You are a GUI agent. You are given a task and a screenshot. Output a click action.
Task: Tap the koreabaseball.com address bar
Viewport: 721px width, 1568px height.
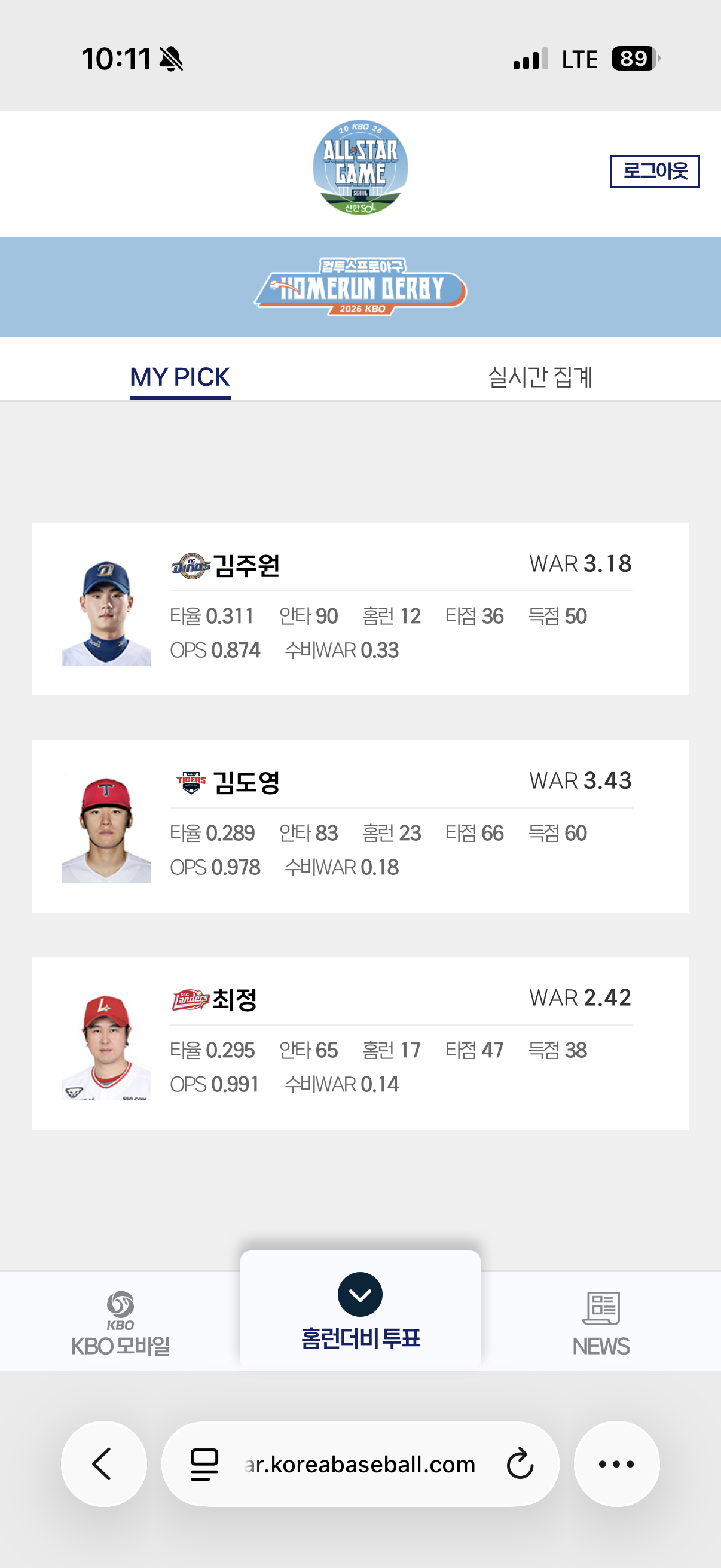[x=360, y=1463]
